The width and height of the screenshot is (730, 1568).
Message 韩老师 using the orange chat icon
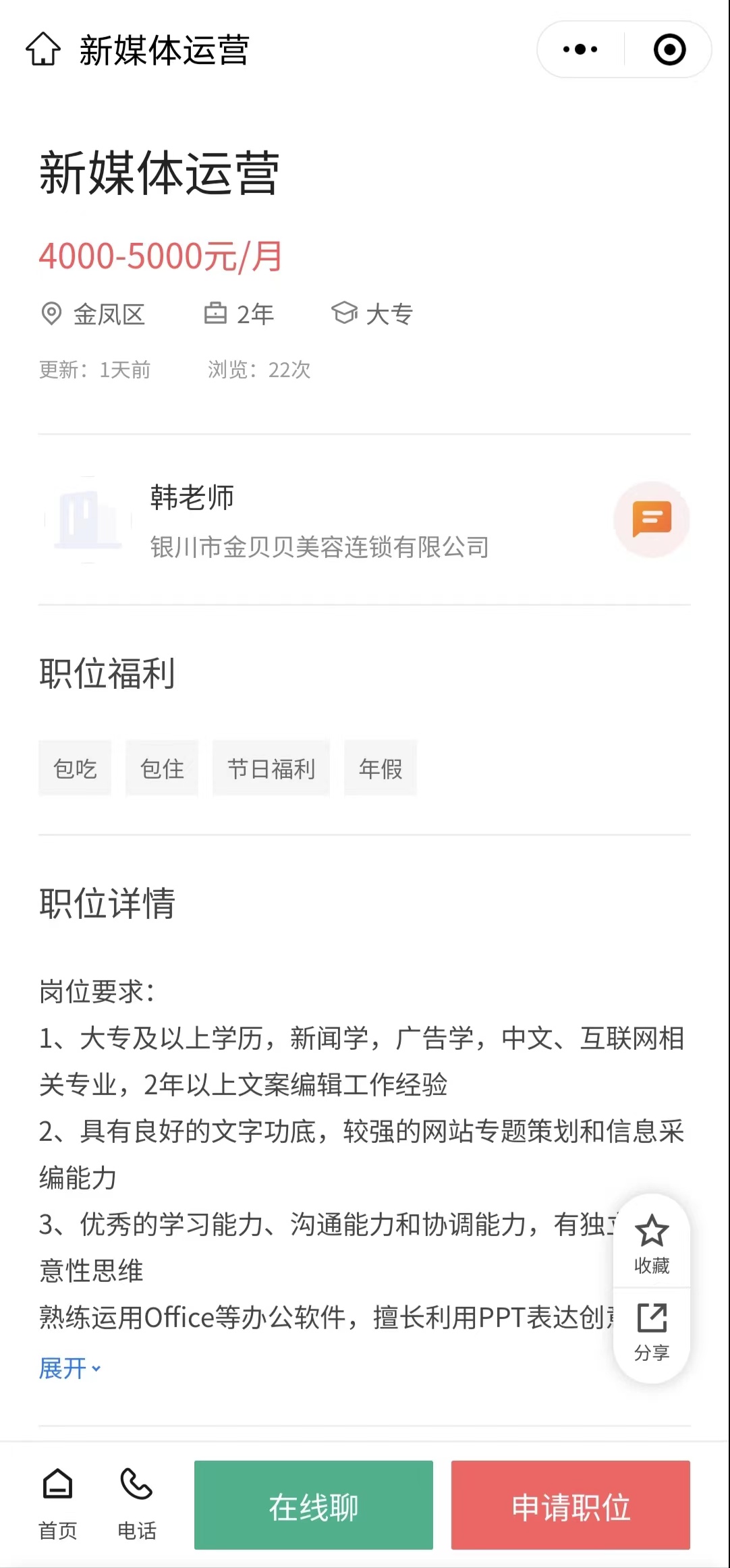[x=651, y=520]
